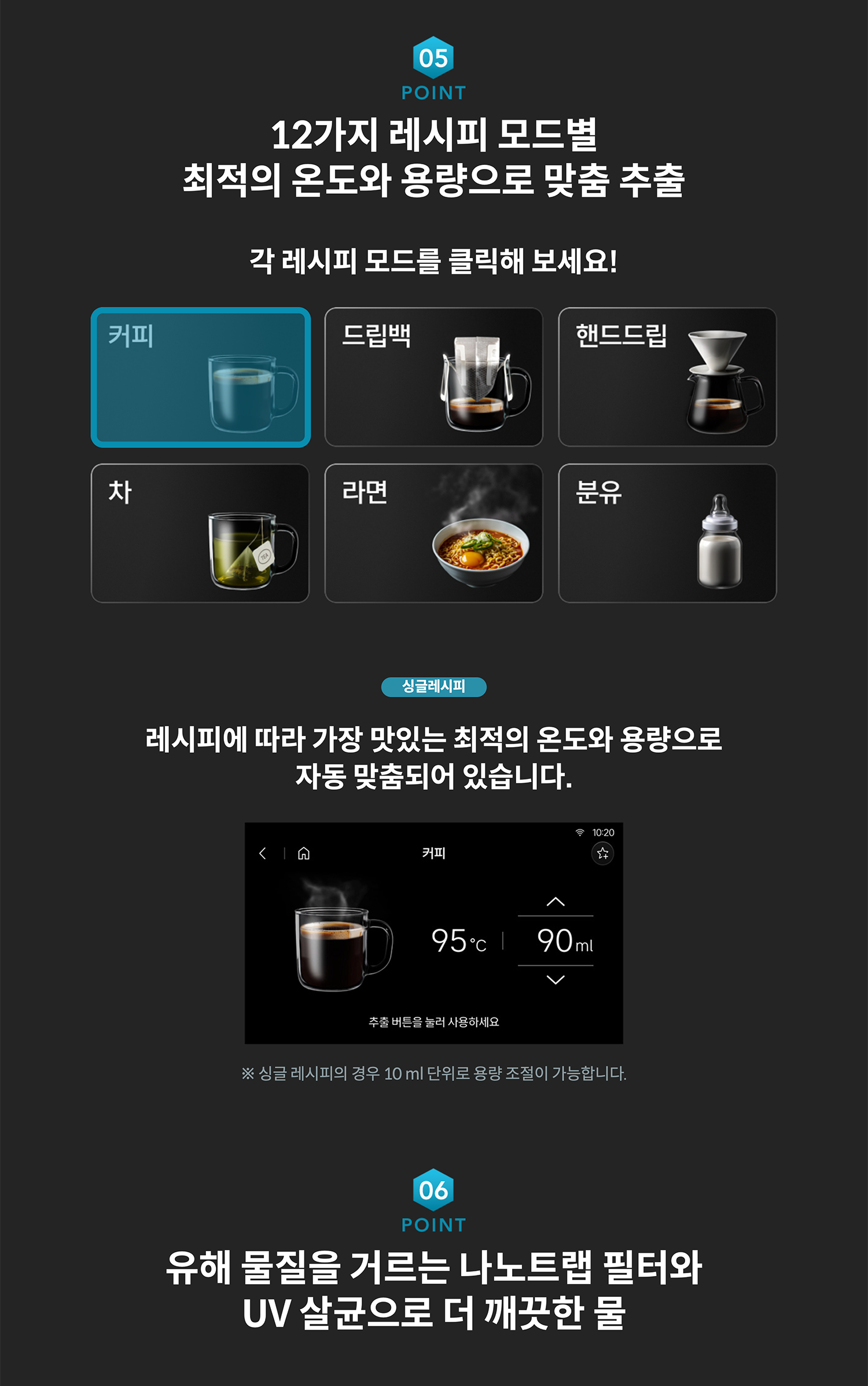Switch to the 차 recipe mode
The width and height of the screenshot is (868, 1386).
click(x=200, y=533)
